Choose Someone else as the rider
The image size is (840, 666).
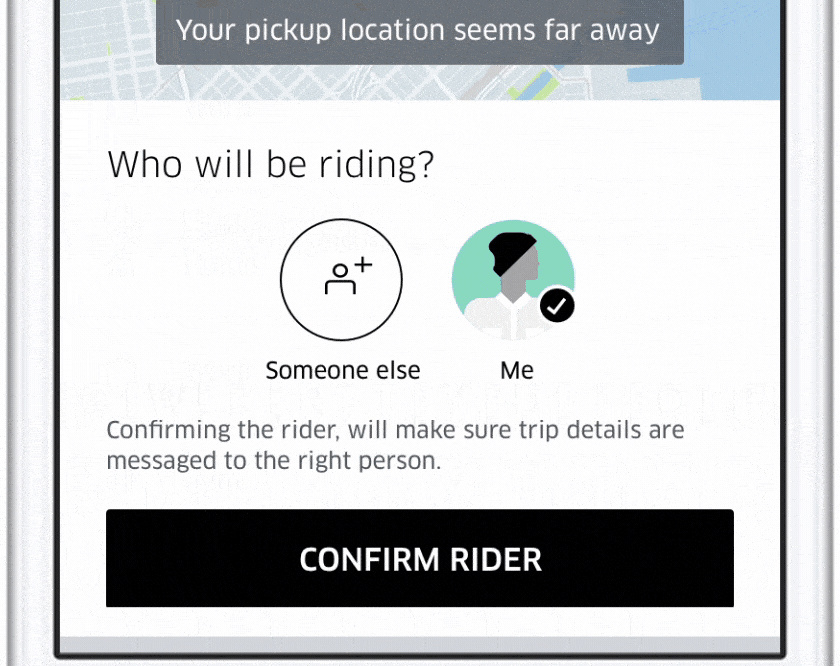pyautogui.click(x=341, y=281)
